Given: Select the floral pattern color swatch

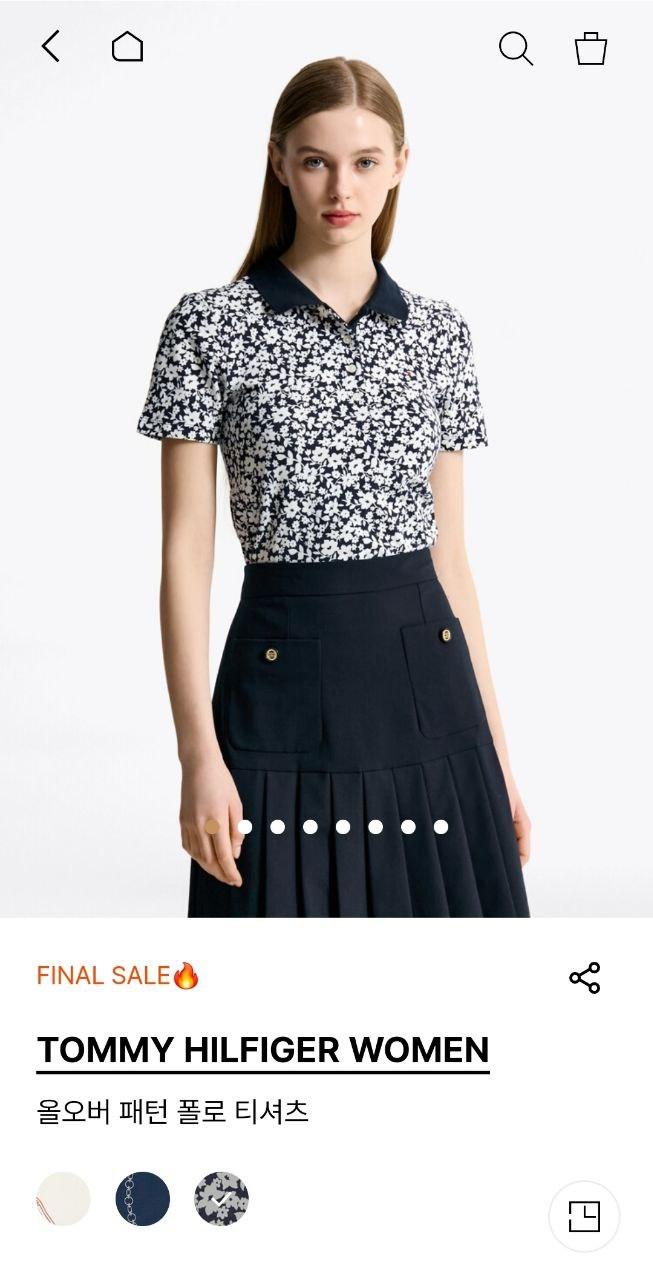Looking at the screenshot, I should (x=221, y=1198).
